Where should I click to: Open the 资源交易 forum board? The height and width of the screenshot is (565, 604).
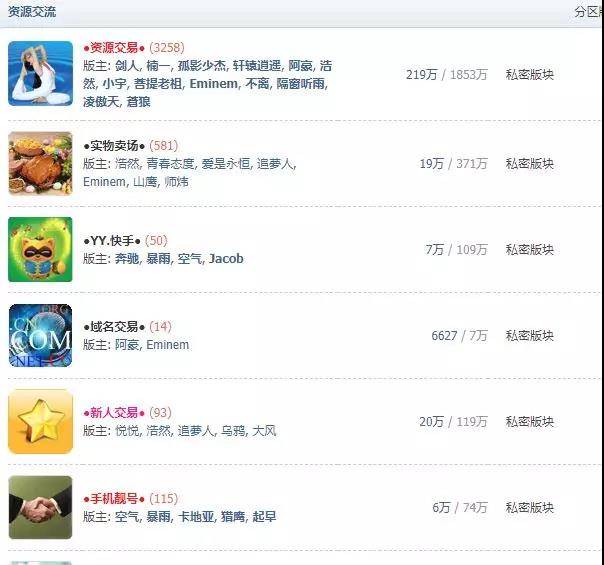coord(116,48)
